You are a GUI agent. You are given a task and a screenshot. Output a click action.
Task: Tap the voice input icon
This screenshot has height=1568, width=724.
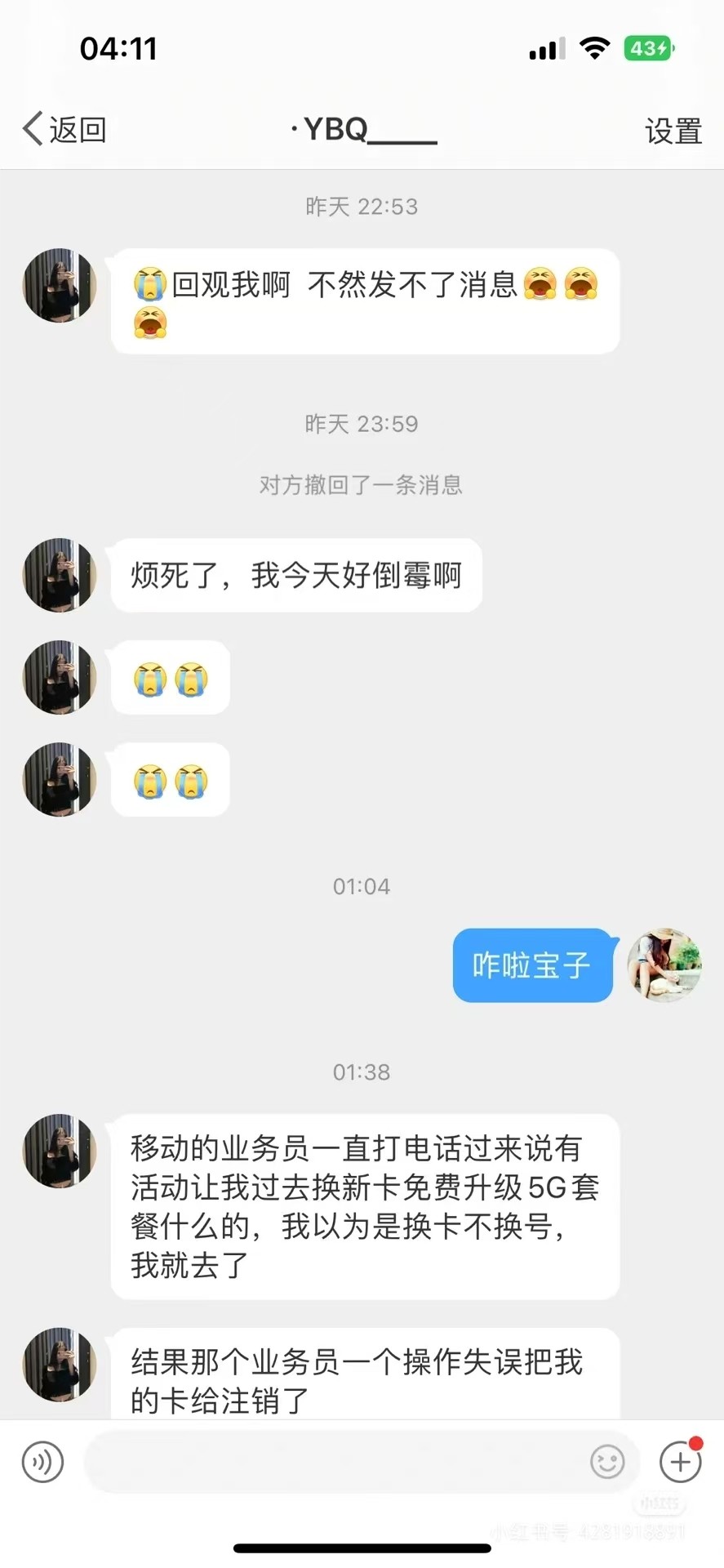pyautogui.click(x=42, y=1461)
